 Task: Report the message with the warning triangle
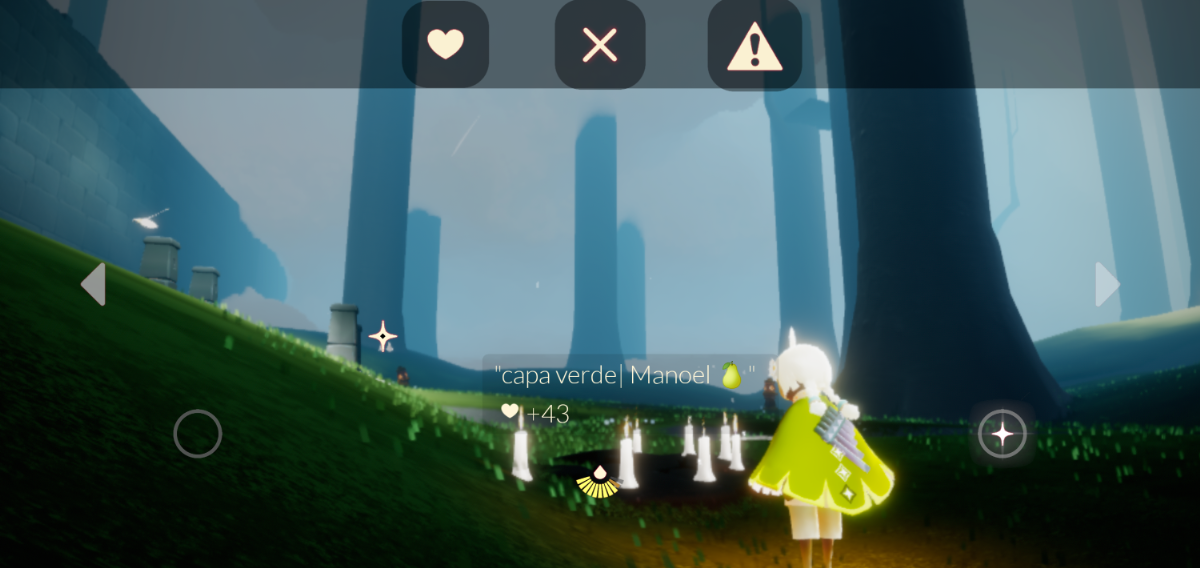(x=754, y=46)
